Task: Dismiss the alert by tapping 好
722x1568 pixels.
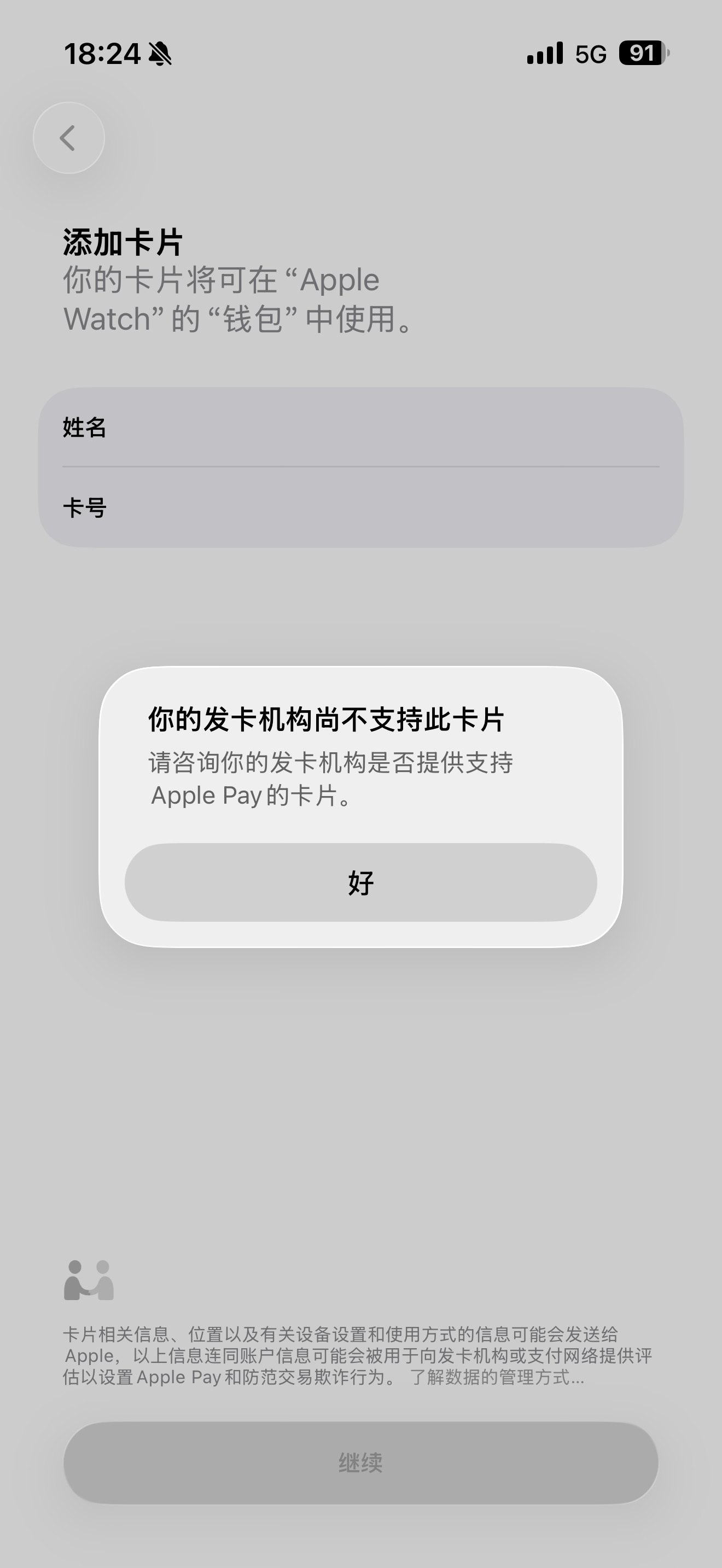Action: click(360, 882)
